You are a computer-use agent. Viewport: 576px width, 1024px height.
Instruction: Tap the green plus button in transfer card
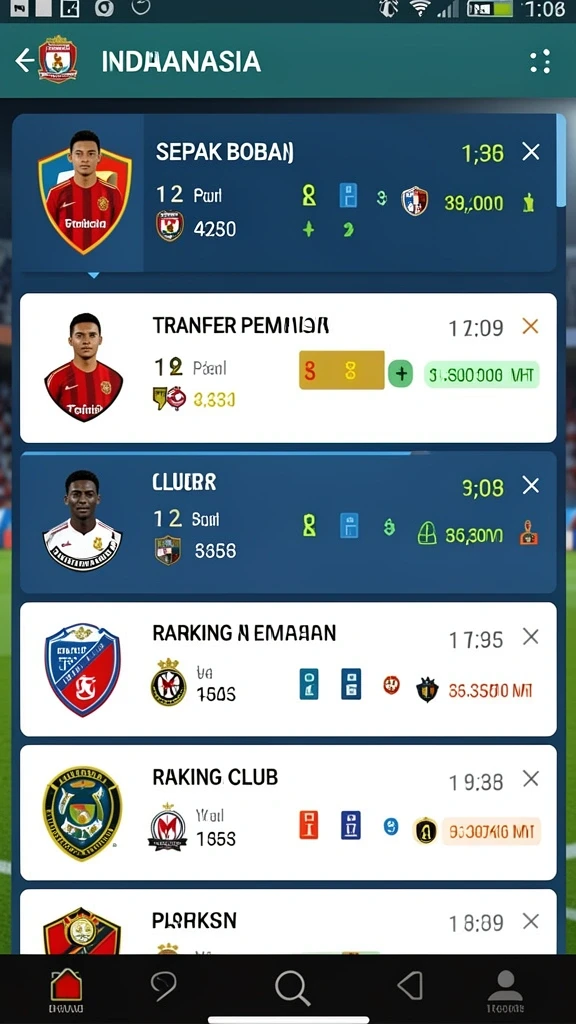(400, 374)
